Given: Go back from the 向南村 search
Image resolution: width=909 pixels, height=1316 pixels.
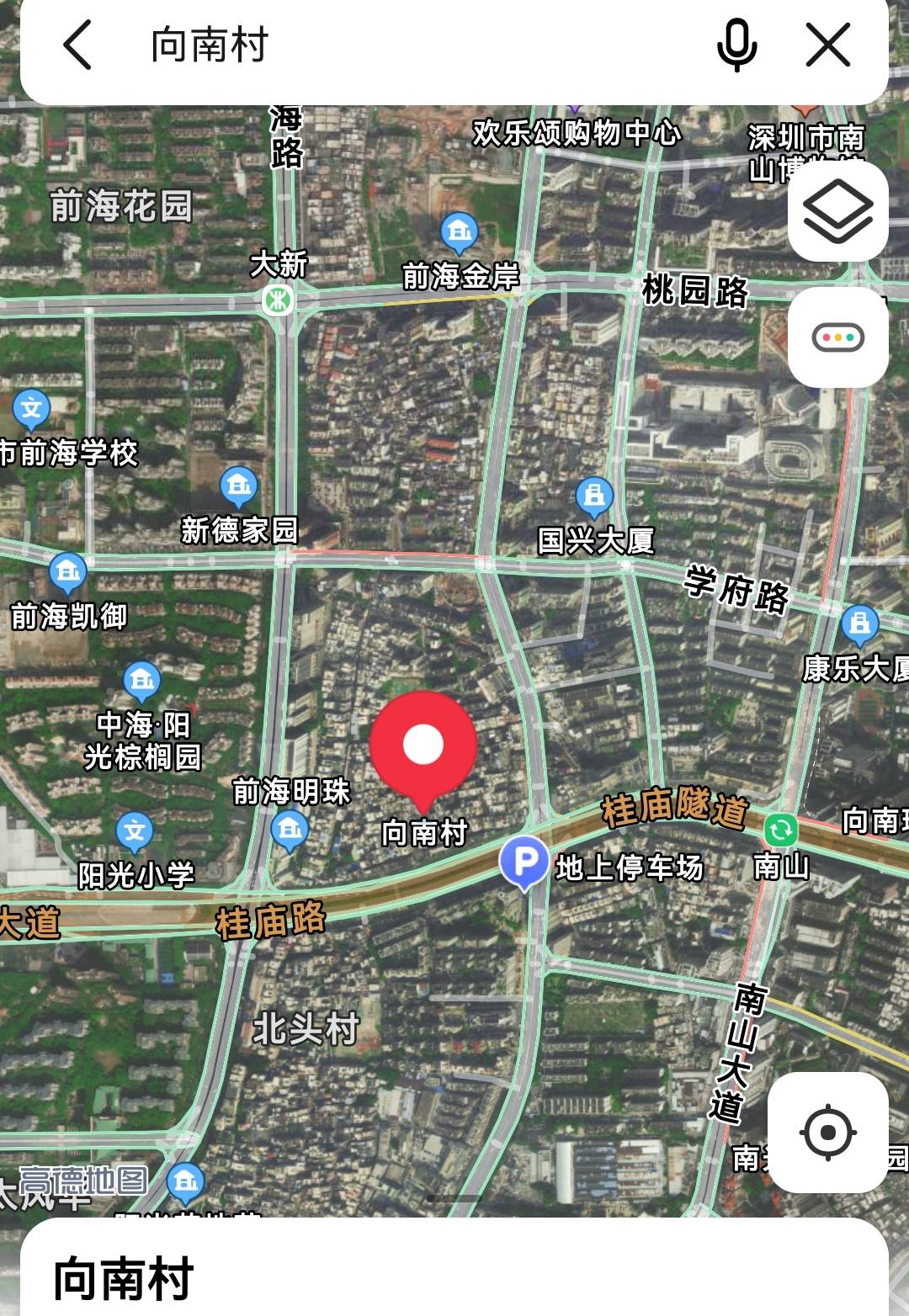Looking at the screenshot, I should 77,45.
